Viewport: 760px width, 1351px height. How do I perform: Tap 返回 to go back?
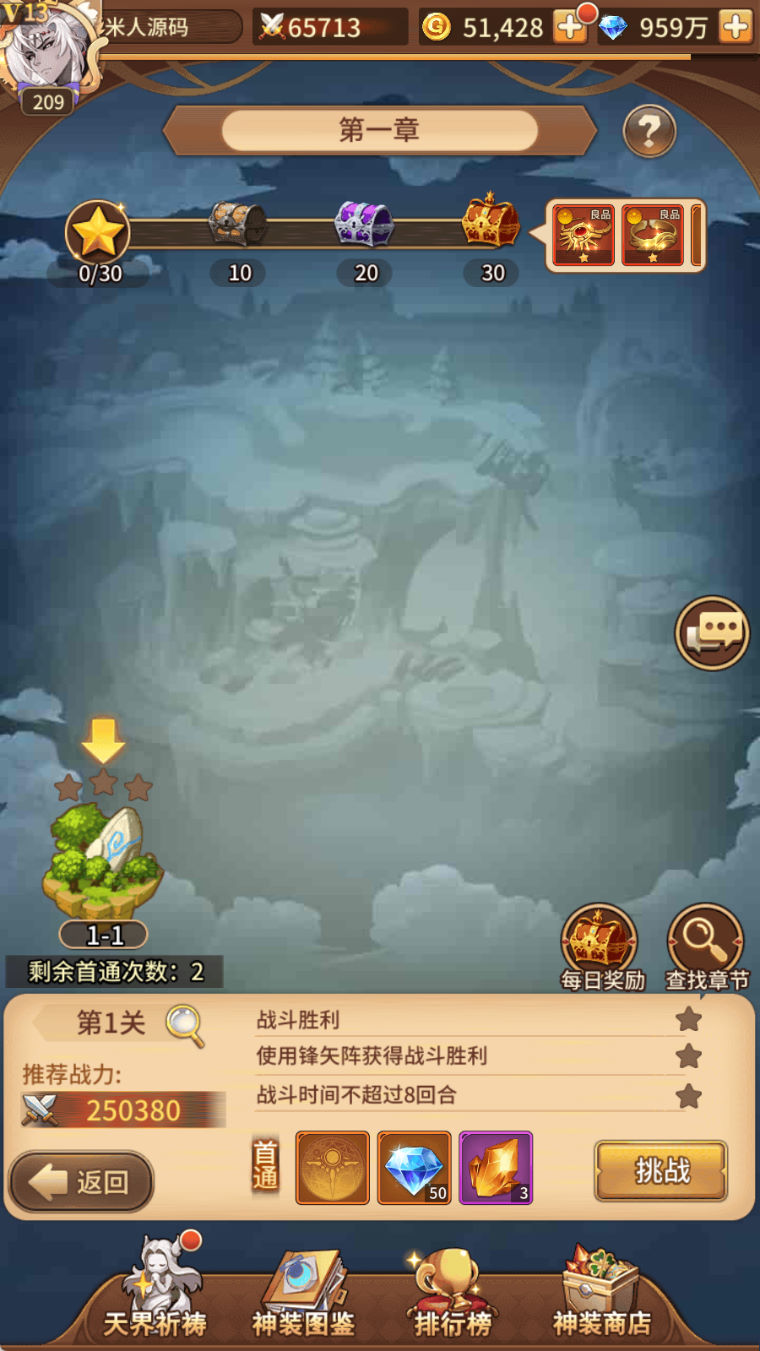click(x=81, y=1182)
